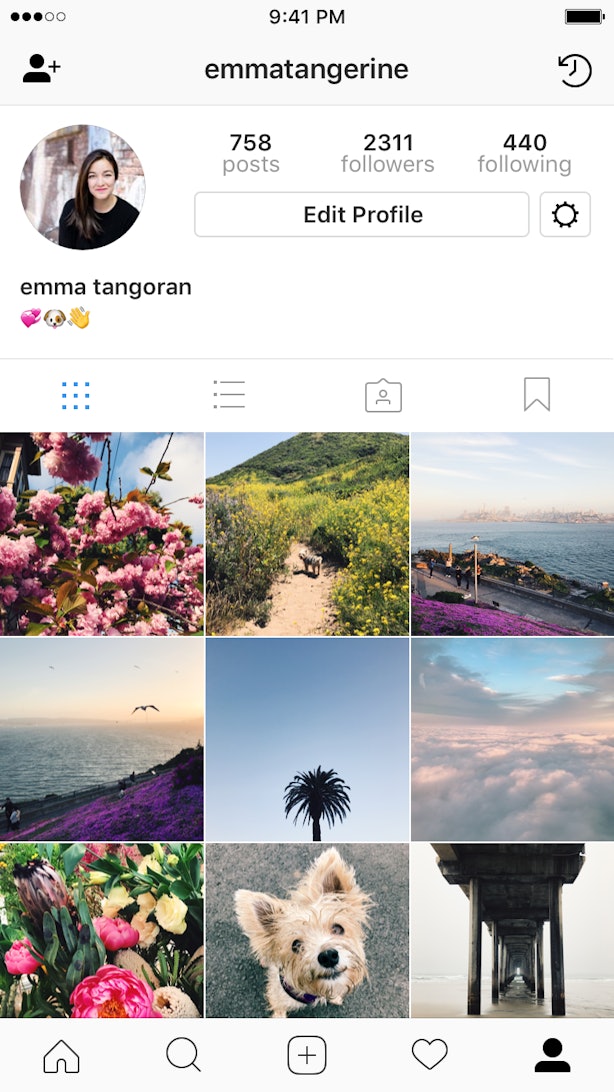Open the activity heart tab
The image size is (614, 1092).
coord(430,1055)
